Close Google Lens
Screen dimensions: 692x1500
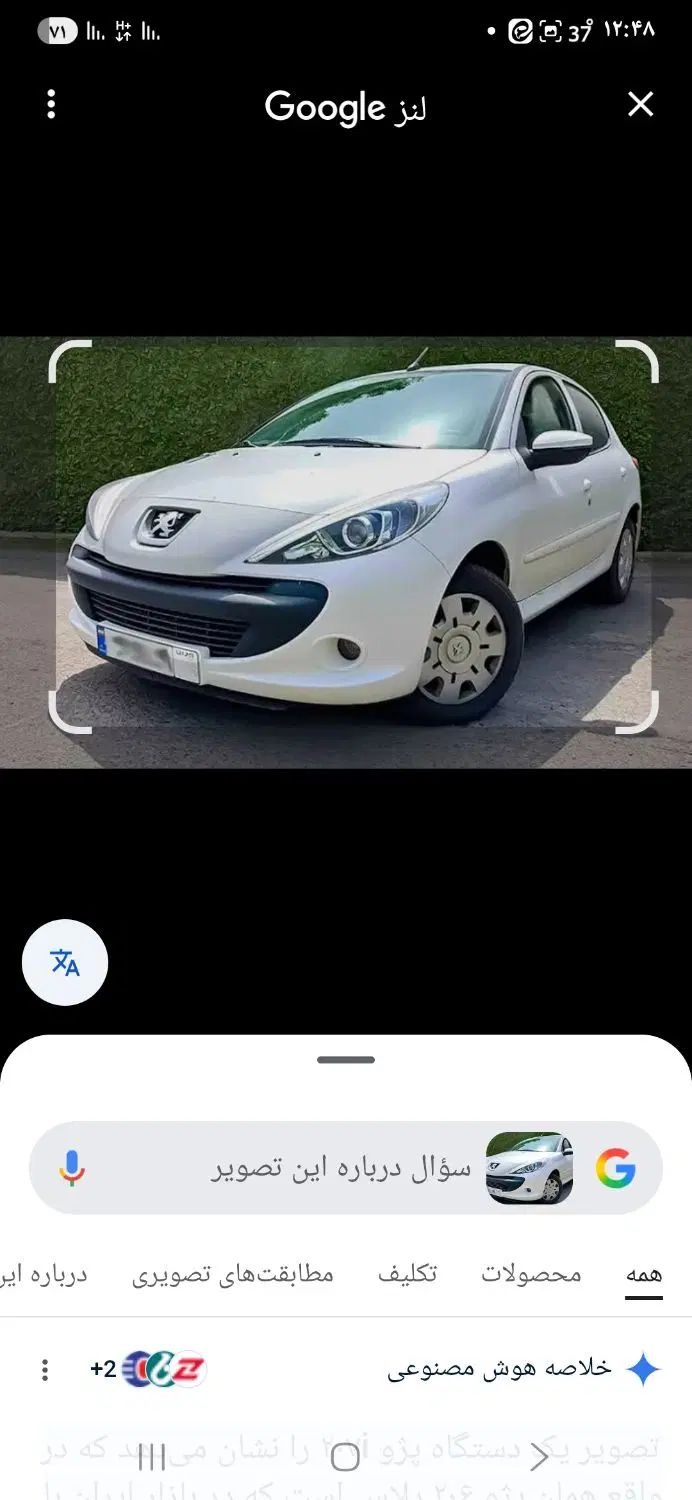pyautogui.click(x=640, y=104)
